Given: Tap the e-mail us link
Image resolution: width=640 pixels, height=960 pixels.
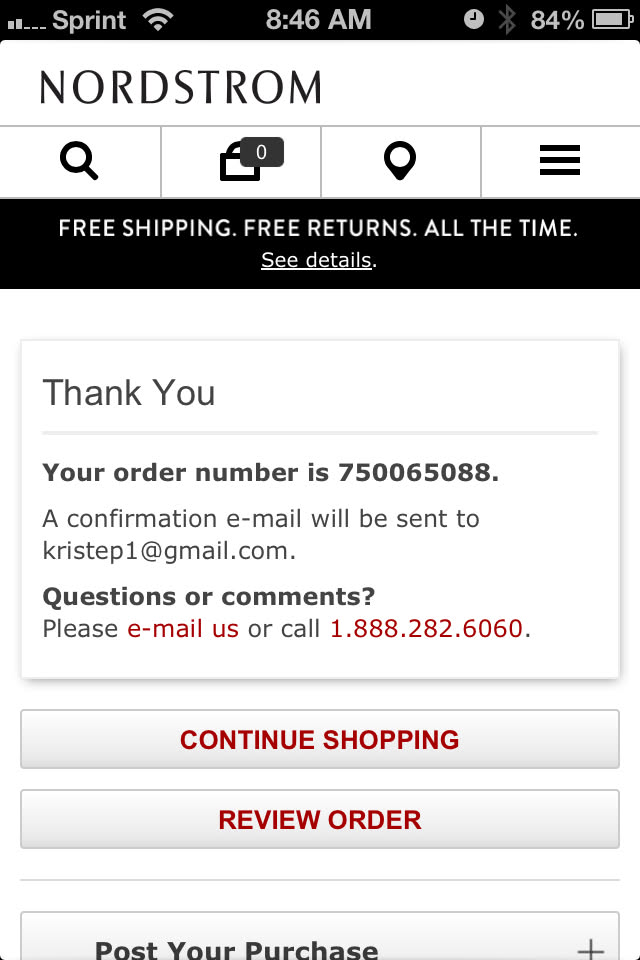Looking at the screenshot, I should tap(183, 629).
